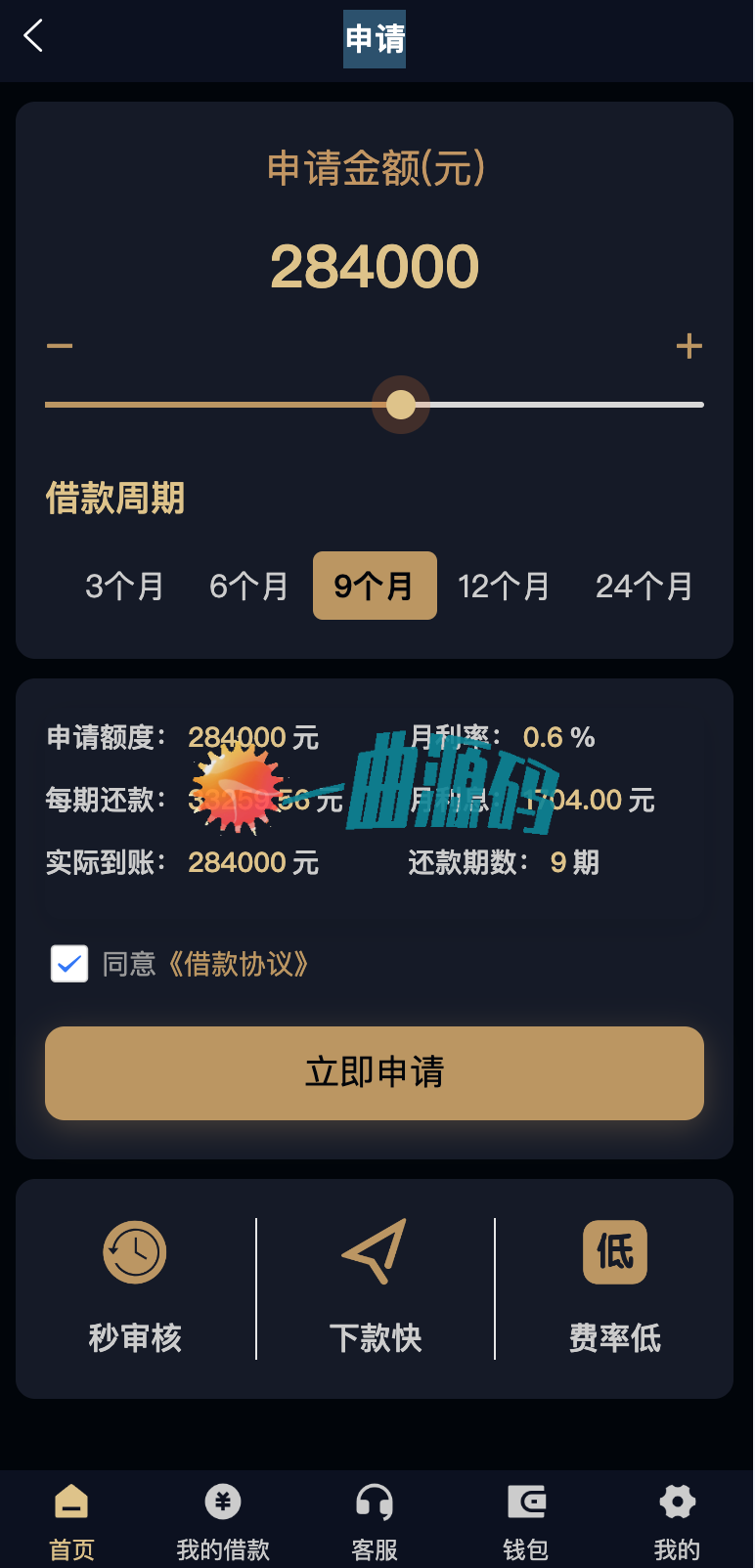Choose the 9个月 loan period
Image resolution: width=755 pixels, height=1568 pixels.
click(375, 586)
